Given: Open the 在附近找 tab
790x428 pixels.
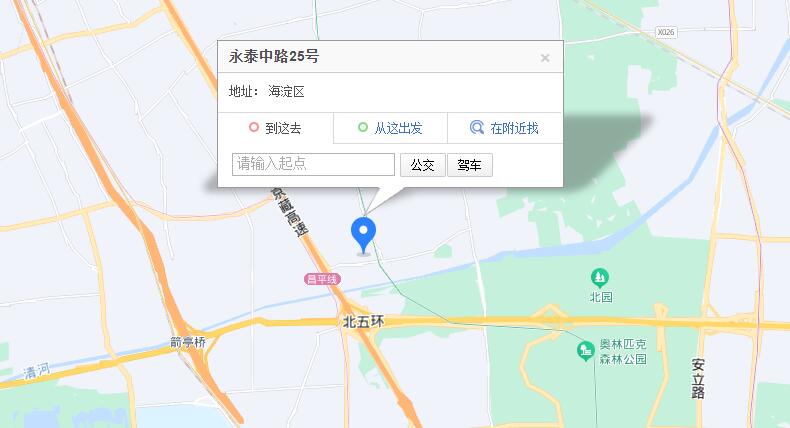Looking at the screenshot, I should tap(505, 128).
